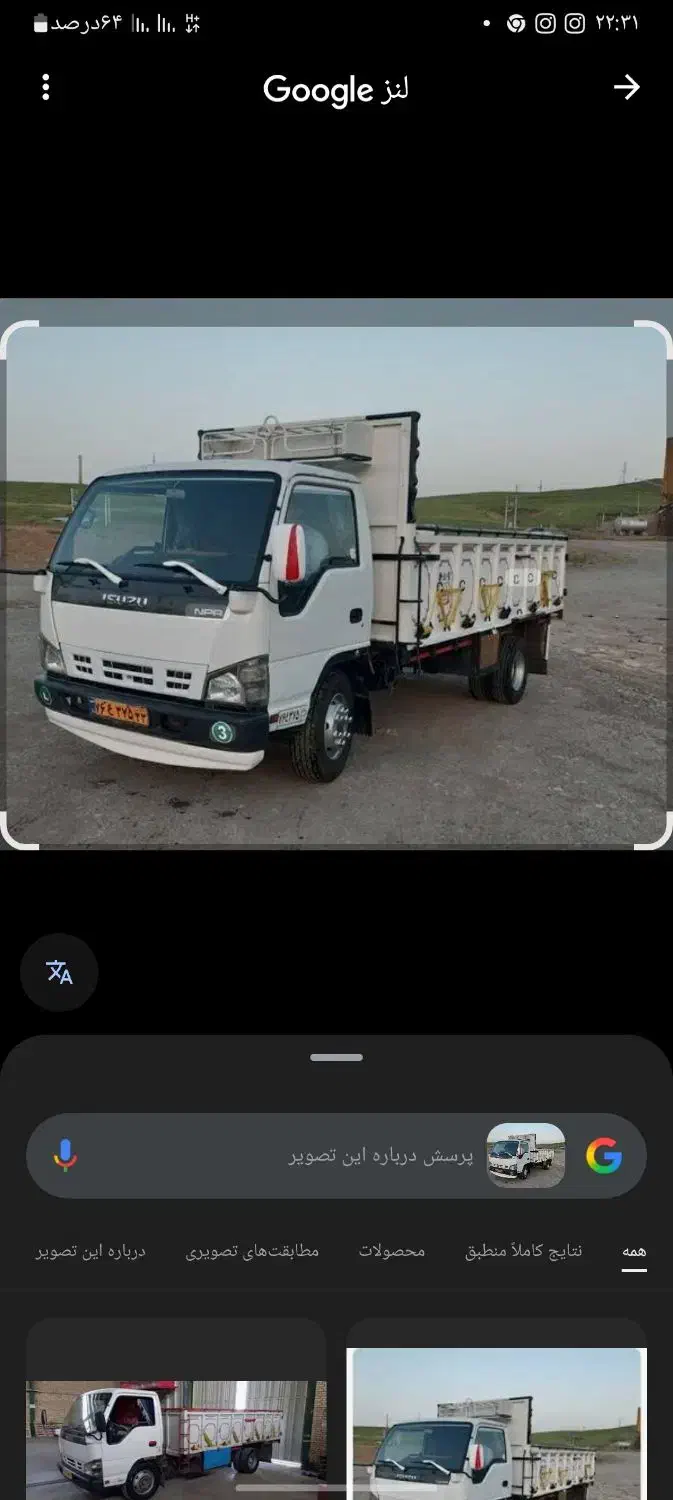The image size is (673, 1500).
Task: Tap the back arrow in the top bar
Action: coord(626,88)
